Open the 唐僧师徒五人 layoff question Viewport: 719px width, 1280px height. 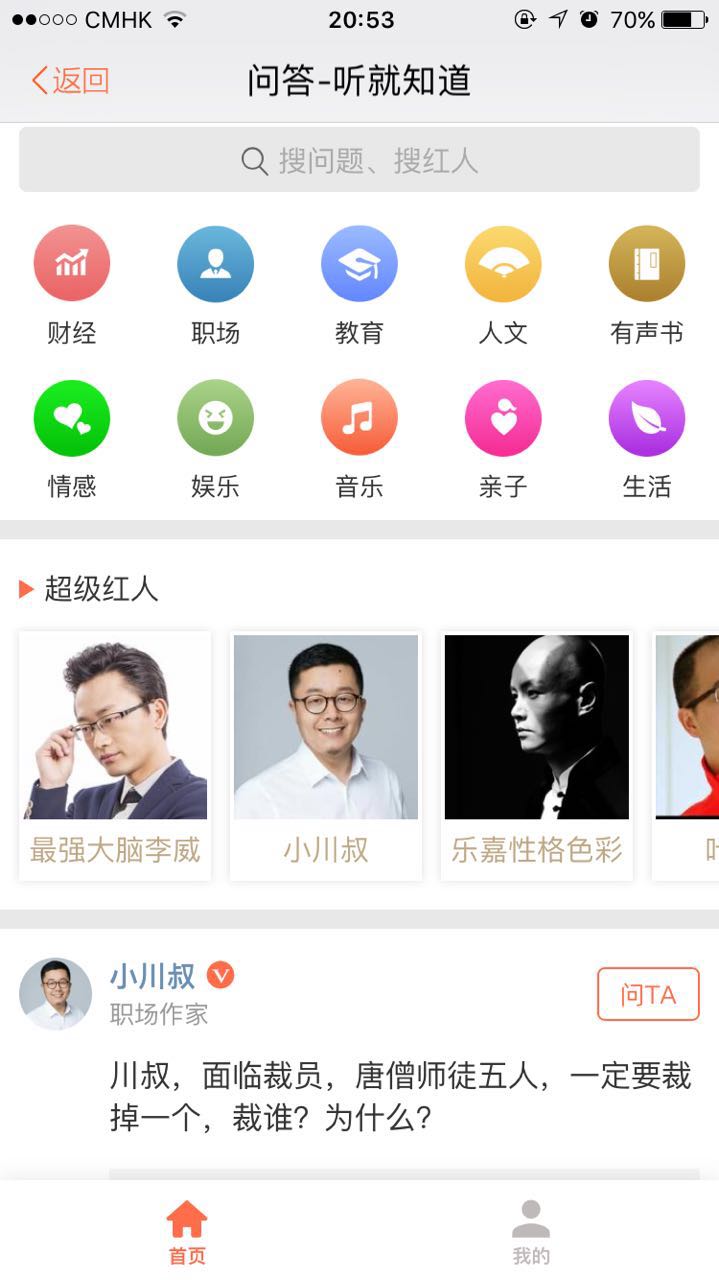click(400, 1096)
